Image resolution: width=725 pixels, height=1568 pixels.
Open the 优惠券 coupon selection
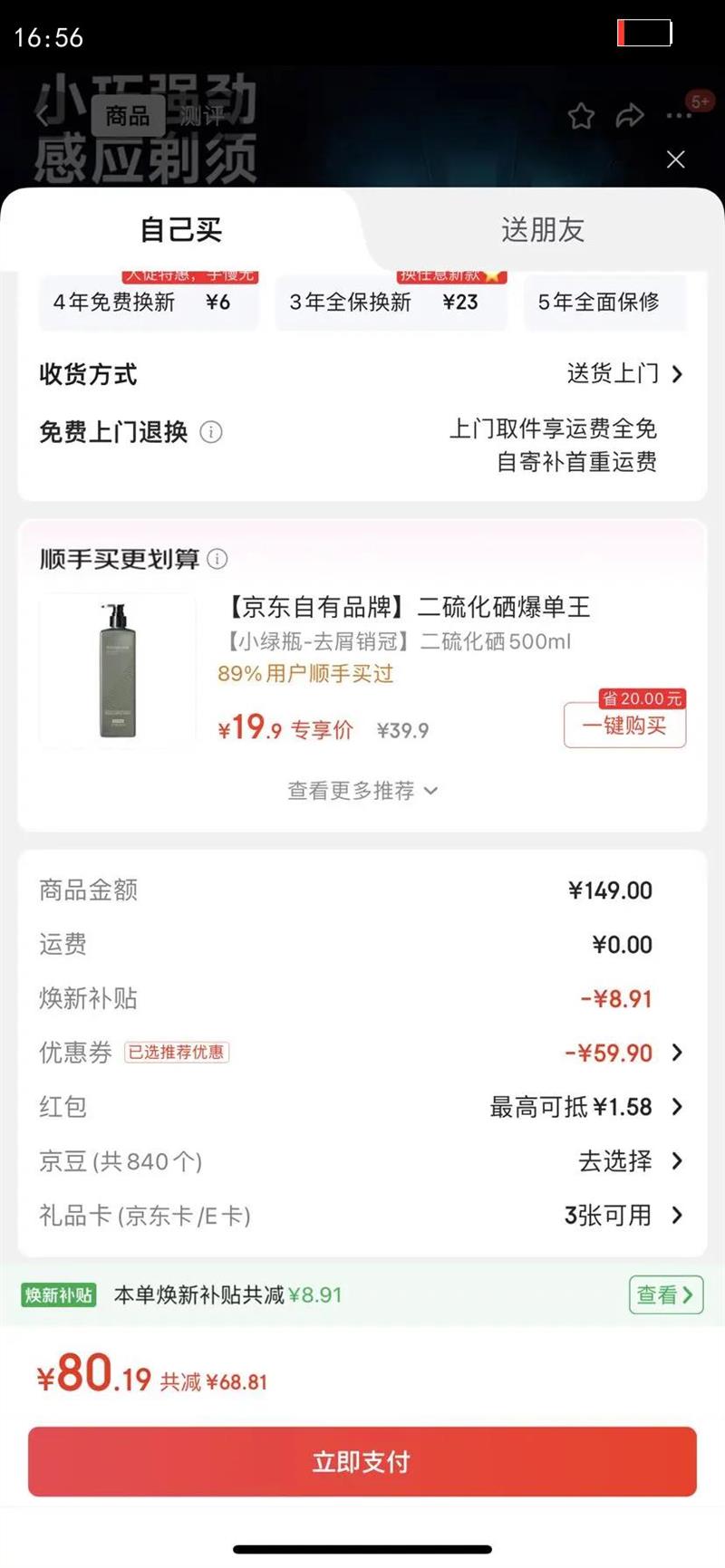click(623, 1053)
